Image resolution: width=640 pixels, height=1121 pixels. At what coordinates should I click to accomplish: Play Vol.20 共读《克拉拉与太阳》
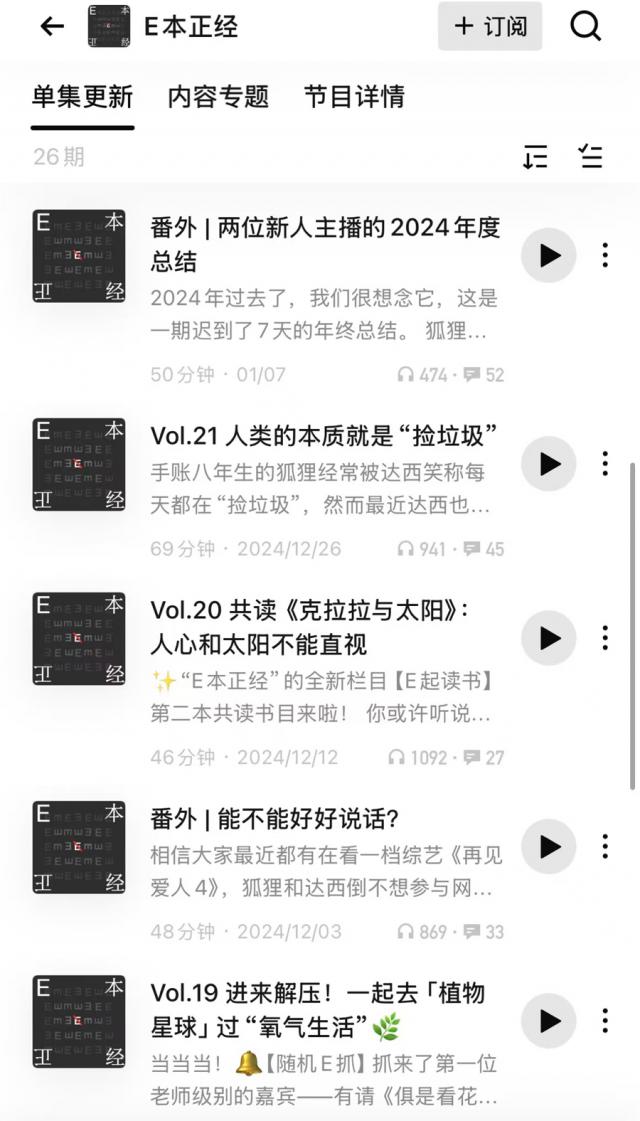pos(549,638)
